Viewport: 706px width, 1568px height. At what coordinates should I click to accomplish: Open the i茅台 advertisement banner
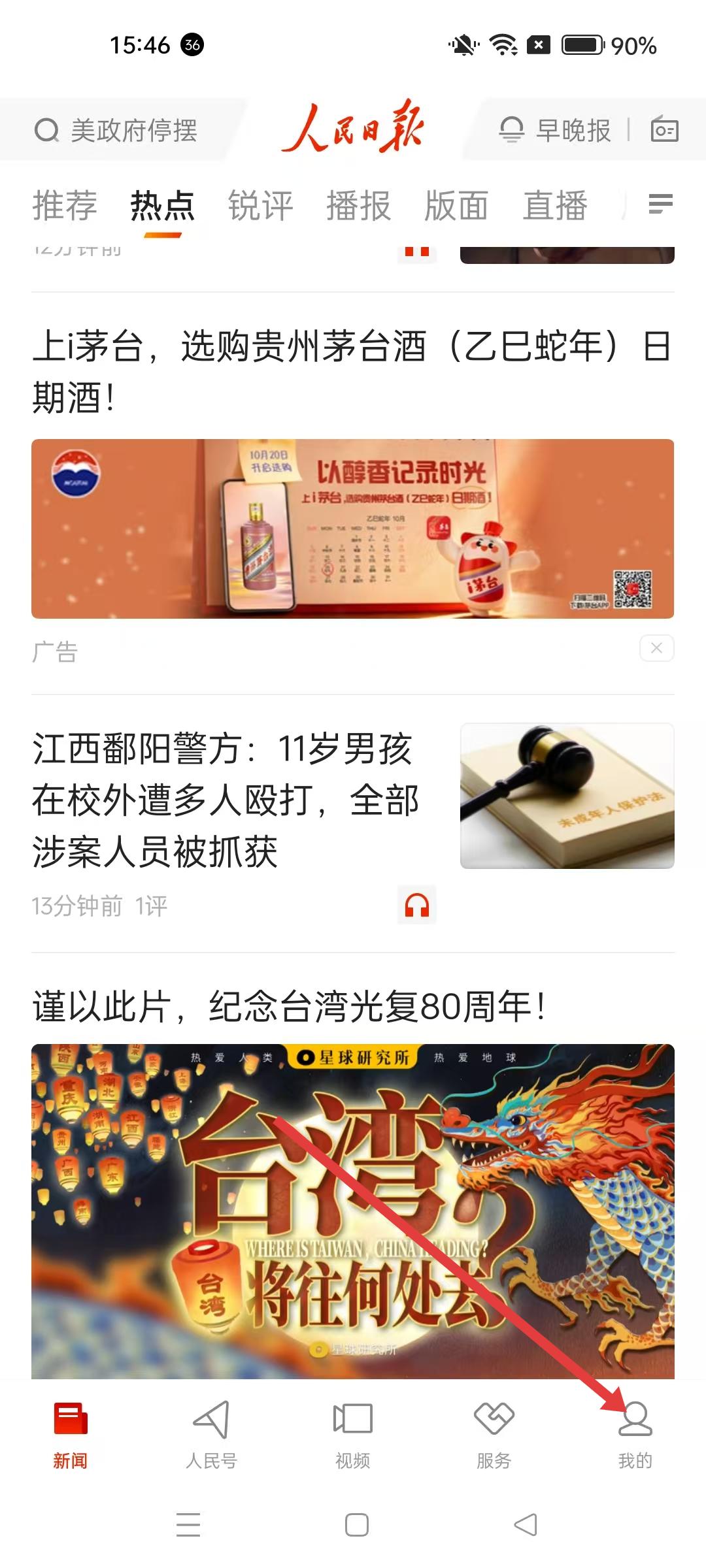click(x=352, y=528)
